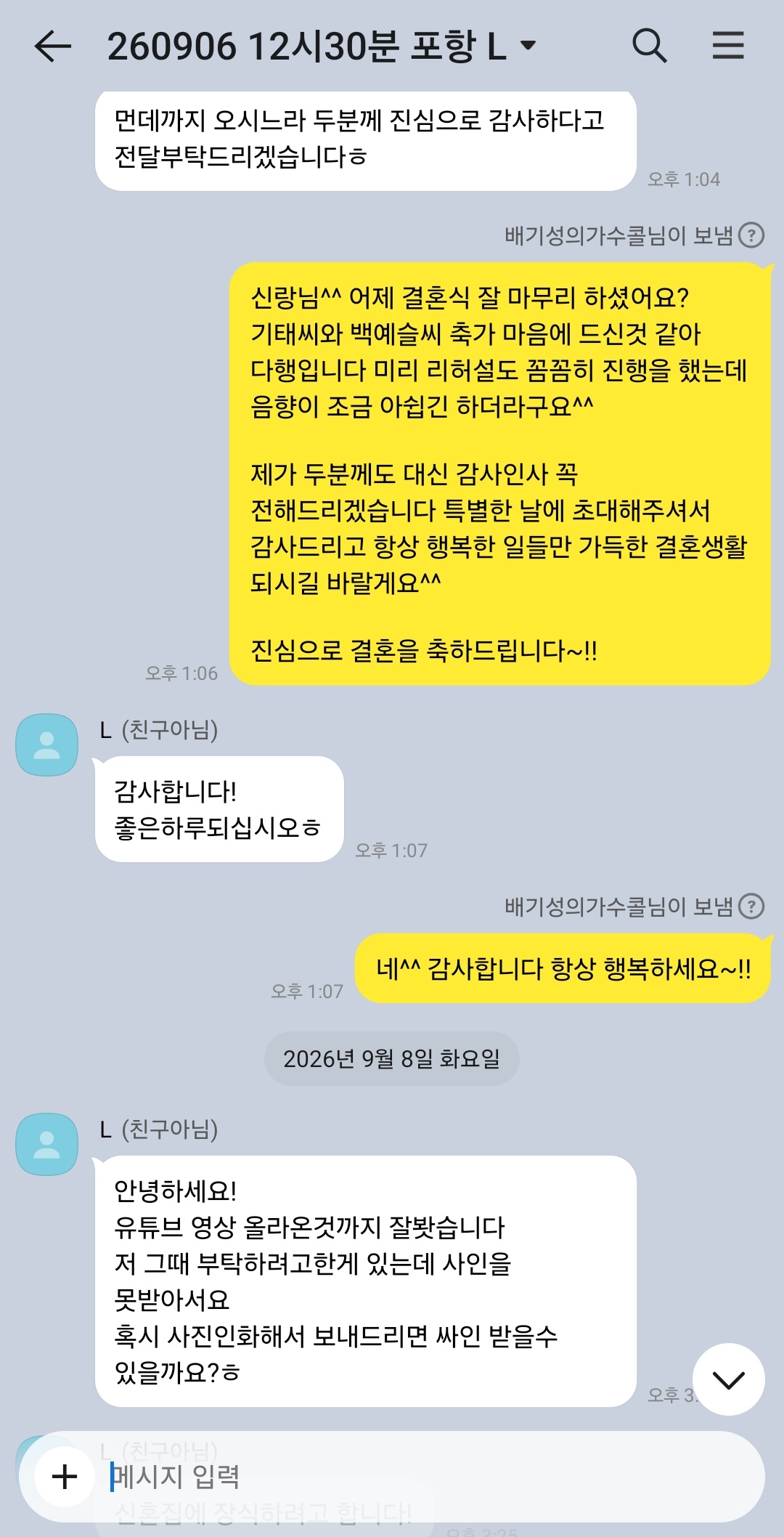Tap the question mark beside the 1:07 sender label
Image resolution: width=784 pixels, height=1537 pixels.
pyautogui.click(x=751, y=907)
